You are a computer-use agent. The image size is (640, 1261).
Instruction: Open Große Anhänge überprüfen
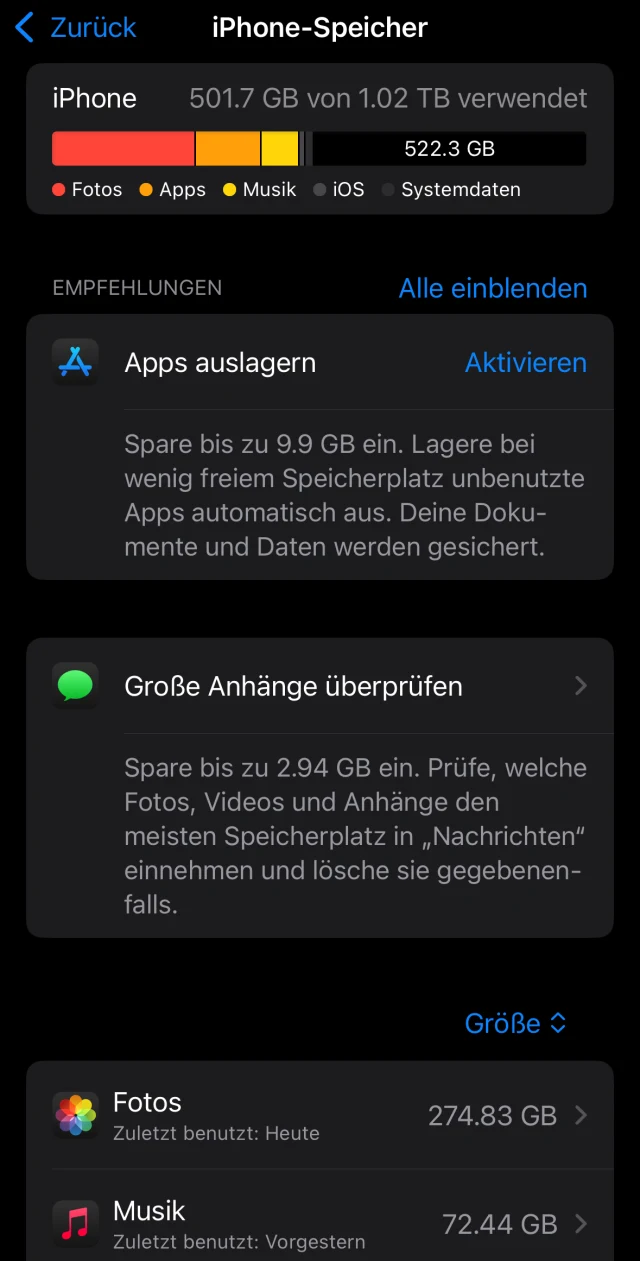coord(320,686)
